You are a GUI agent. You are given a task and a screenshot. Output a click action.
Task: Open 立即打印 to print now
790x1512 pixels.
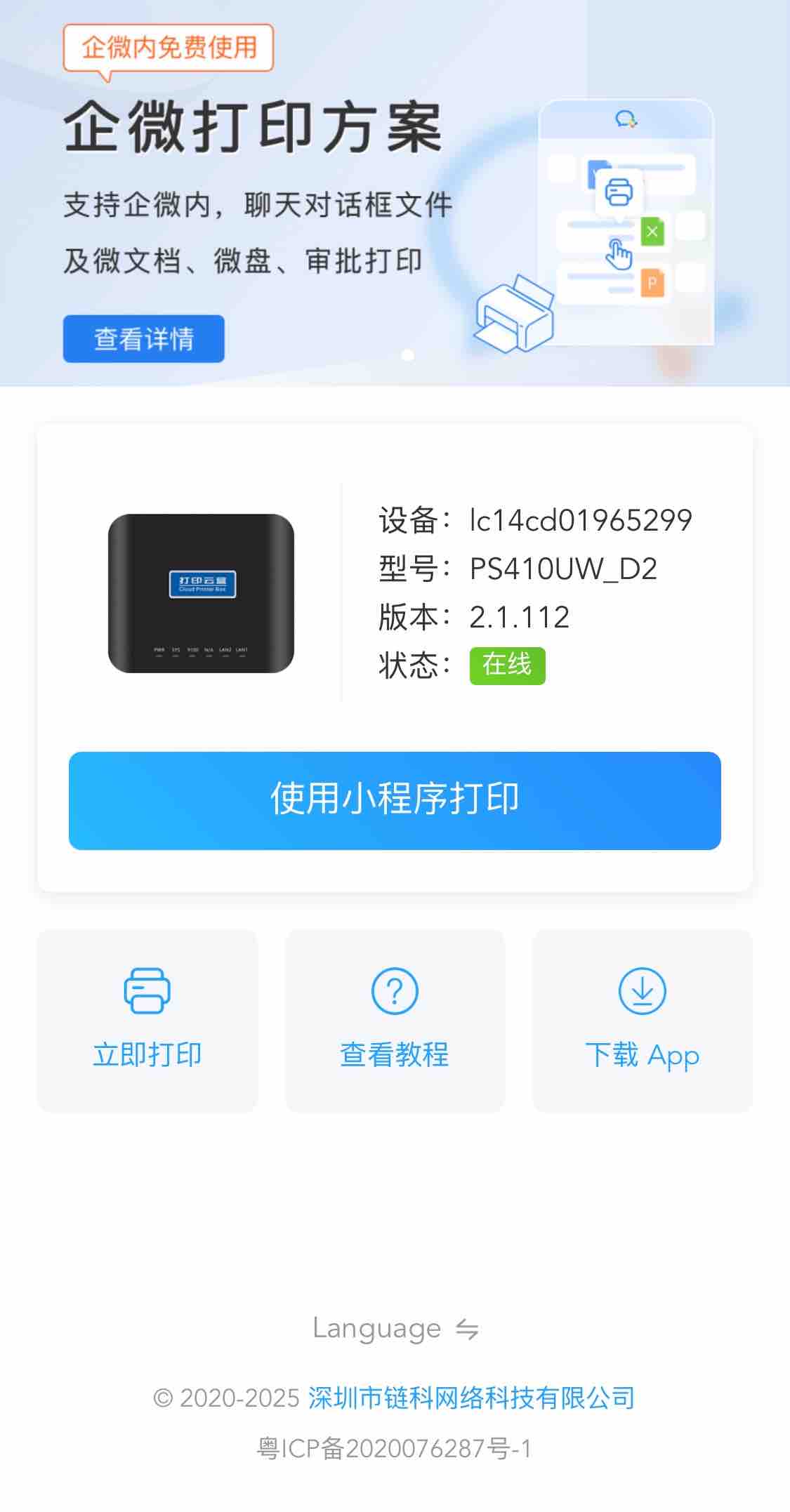click(x=147, y=1021)
